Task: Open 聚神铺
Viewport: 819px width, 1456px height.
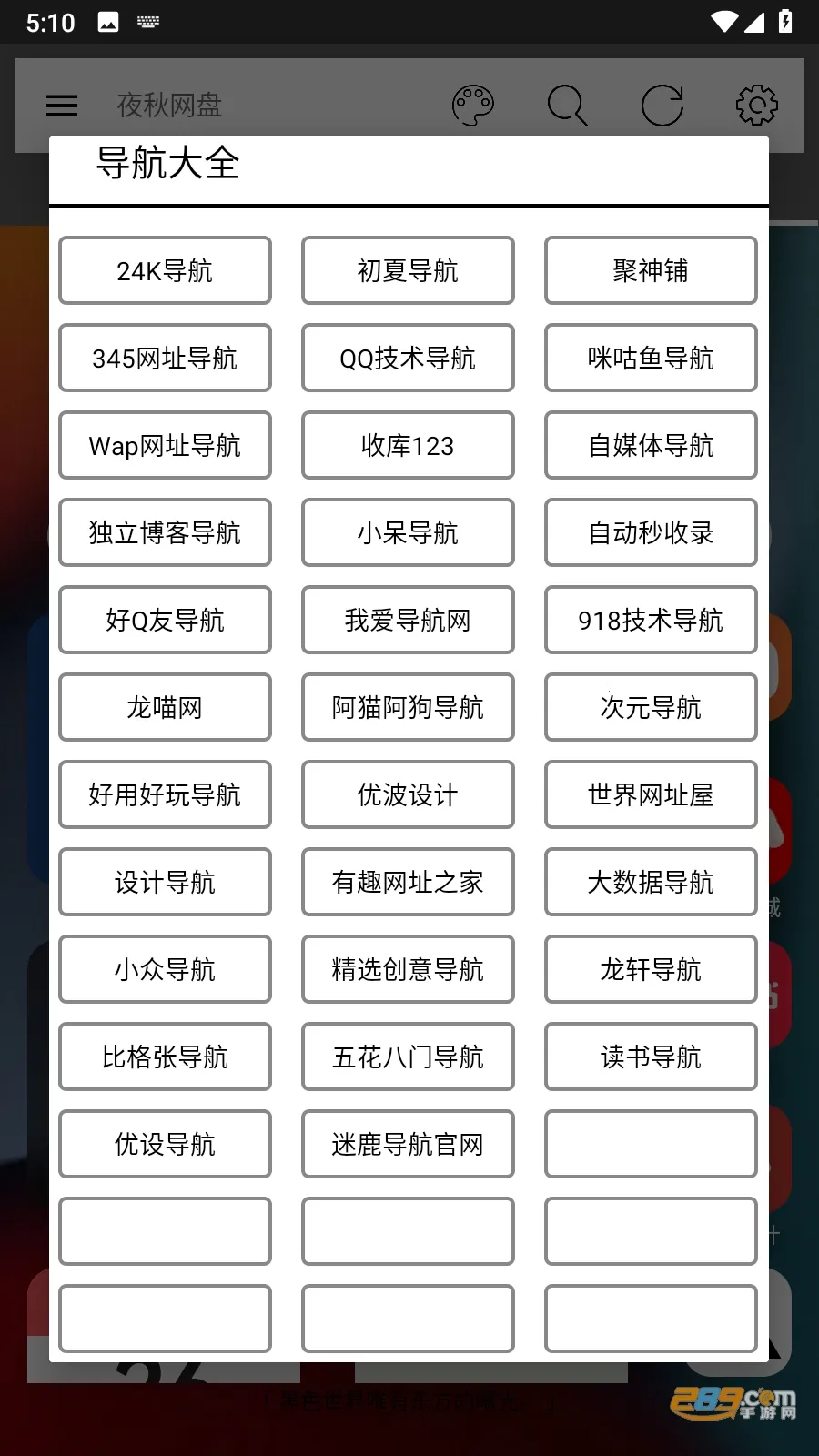Action: click(x=651, y=270)
